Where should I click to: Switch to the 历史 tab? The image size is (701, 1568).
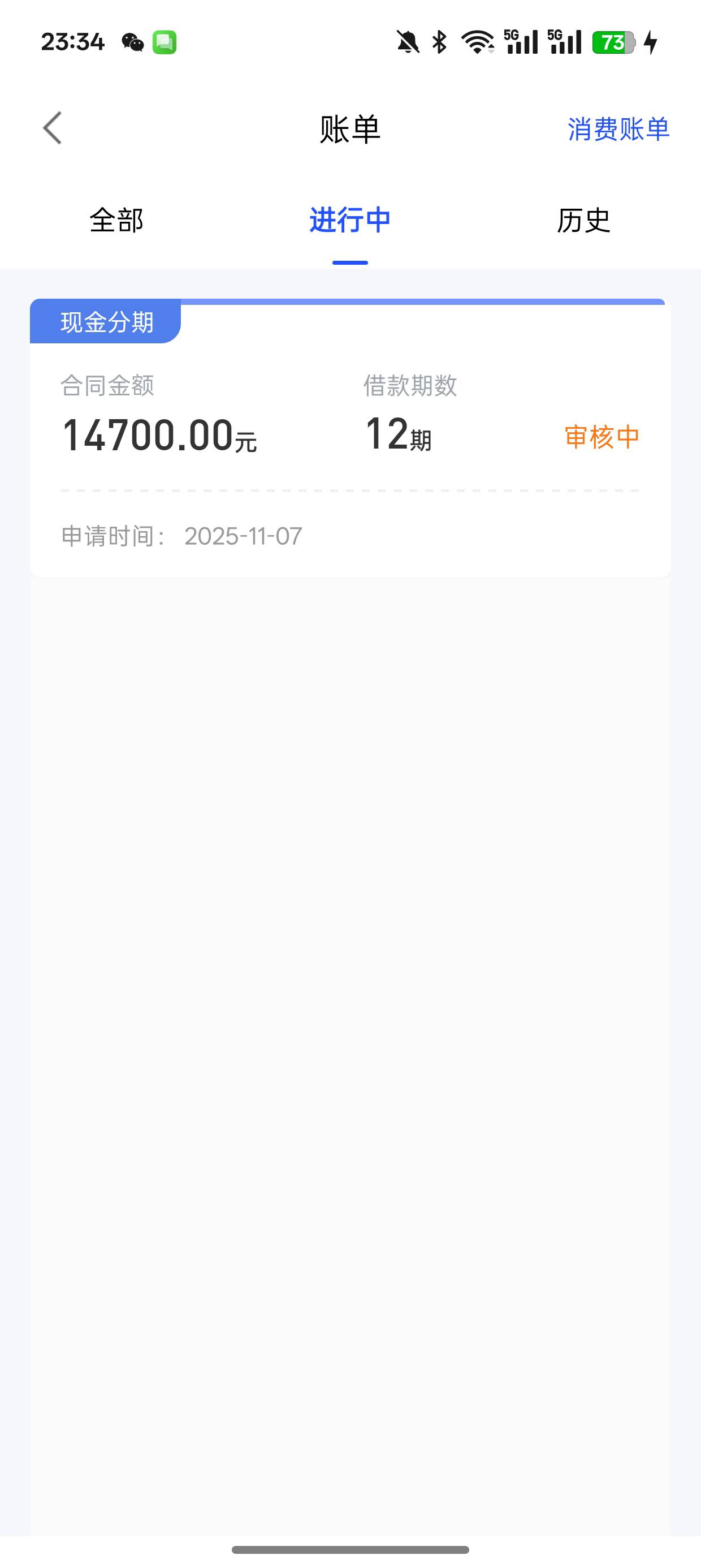pos(583,219)
